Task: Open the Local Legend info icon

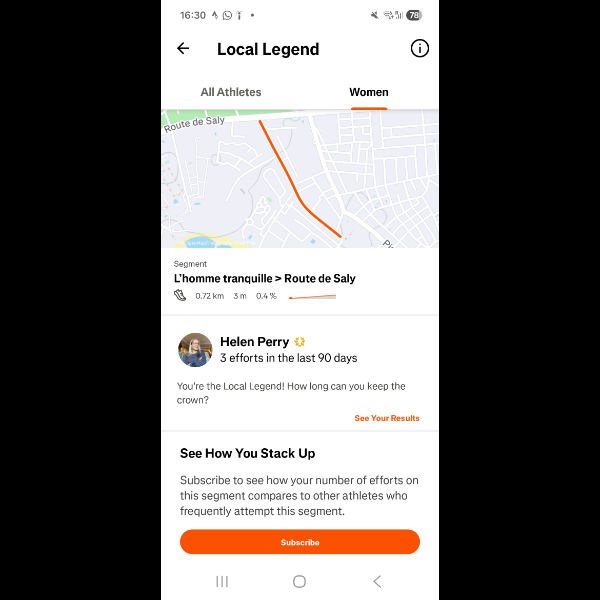Action: click(x=420, y=48)
